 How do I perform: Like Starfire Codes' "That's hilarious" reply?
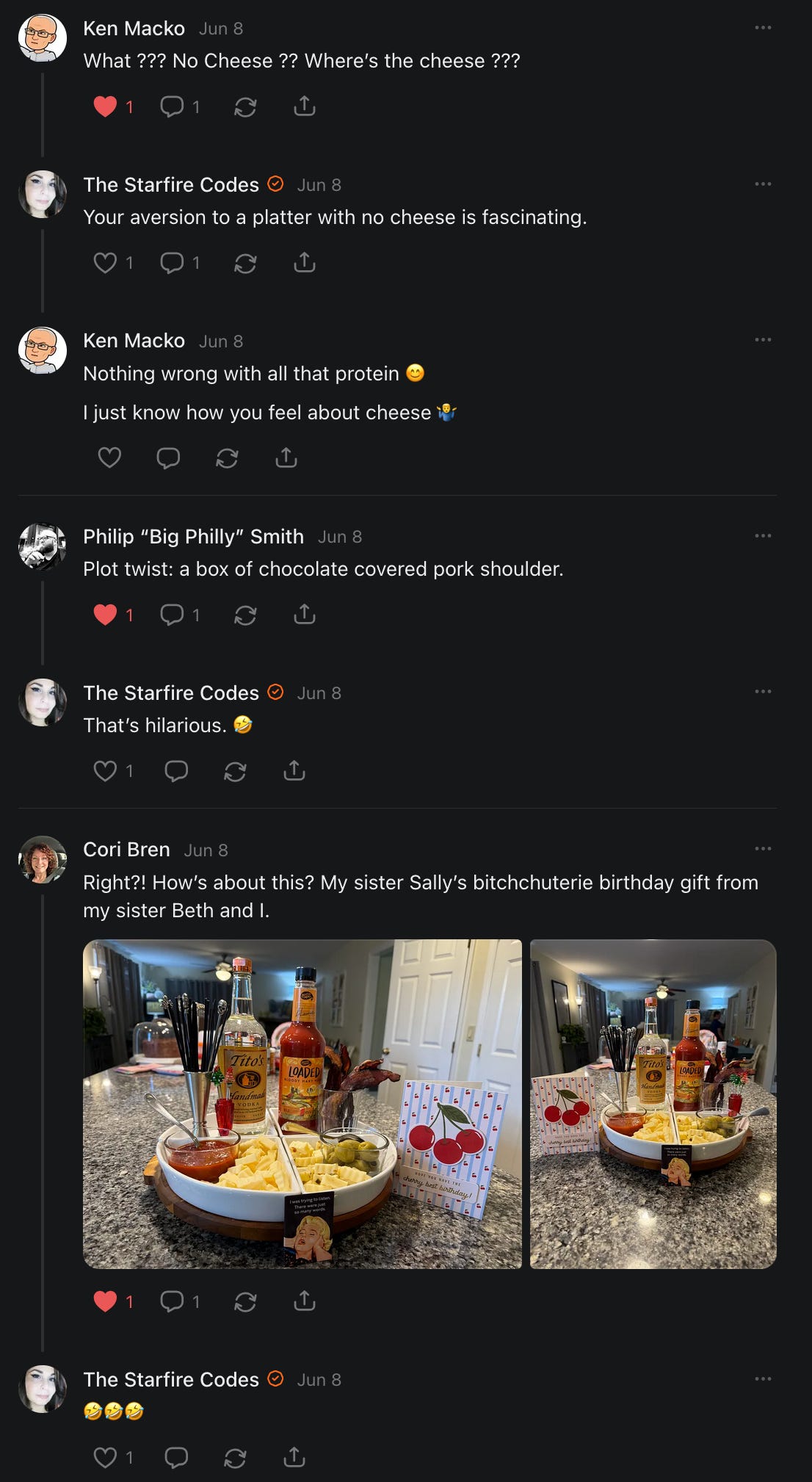pyautogui.click(x=105, y=771)
